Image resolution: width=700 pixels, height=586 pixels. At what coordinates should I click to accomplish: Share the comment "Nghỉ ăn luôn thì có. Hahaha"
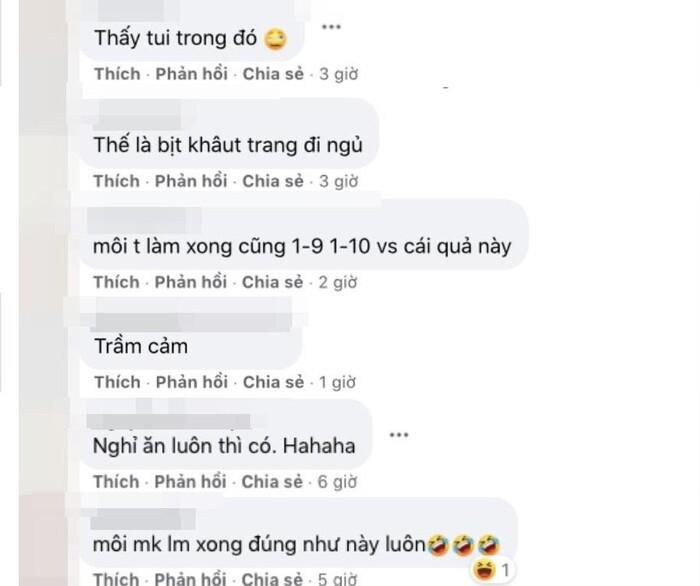pyautogui.click(x=273, y=482)
